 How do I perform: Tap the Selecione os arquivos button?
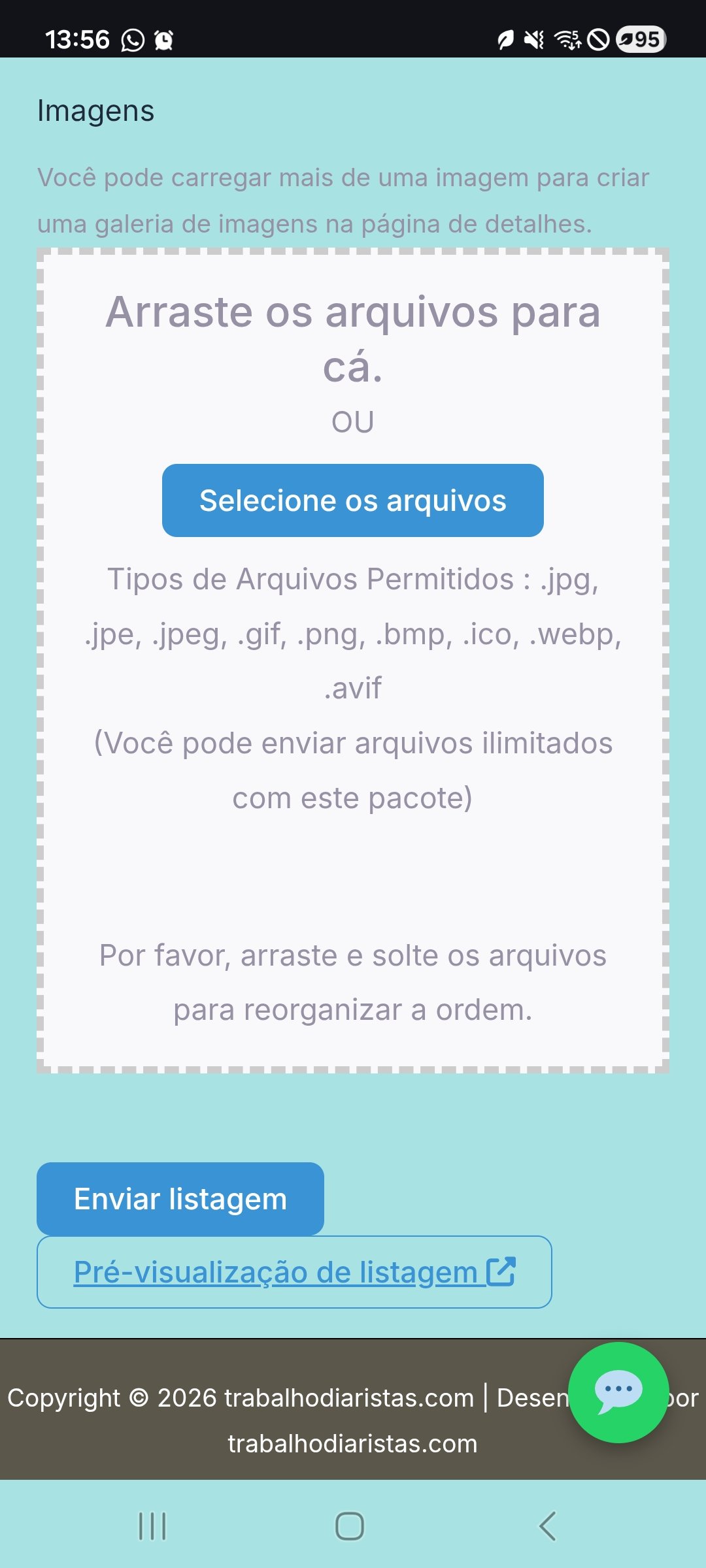point(353,500)
